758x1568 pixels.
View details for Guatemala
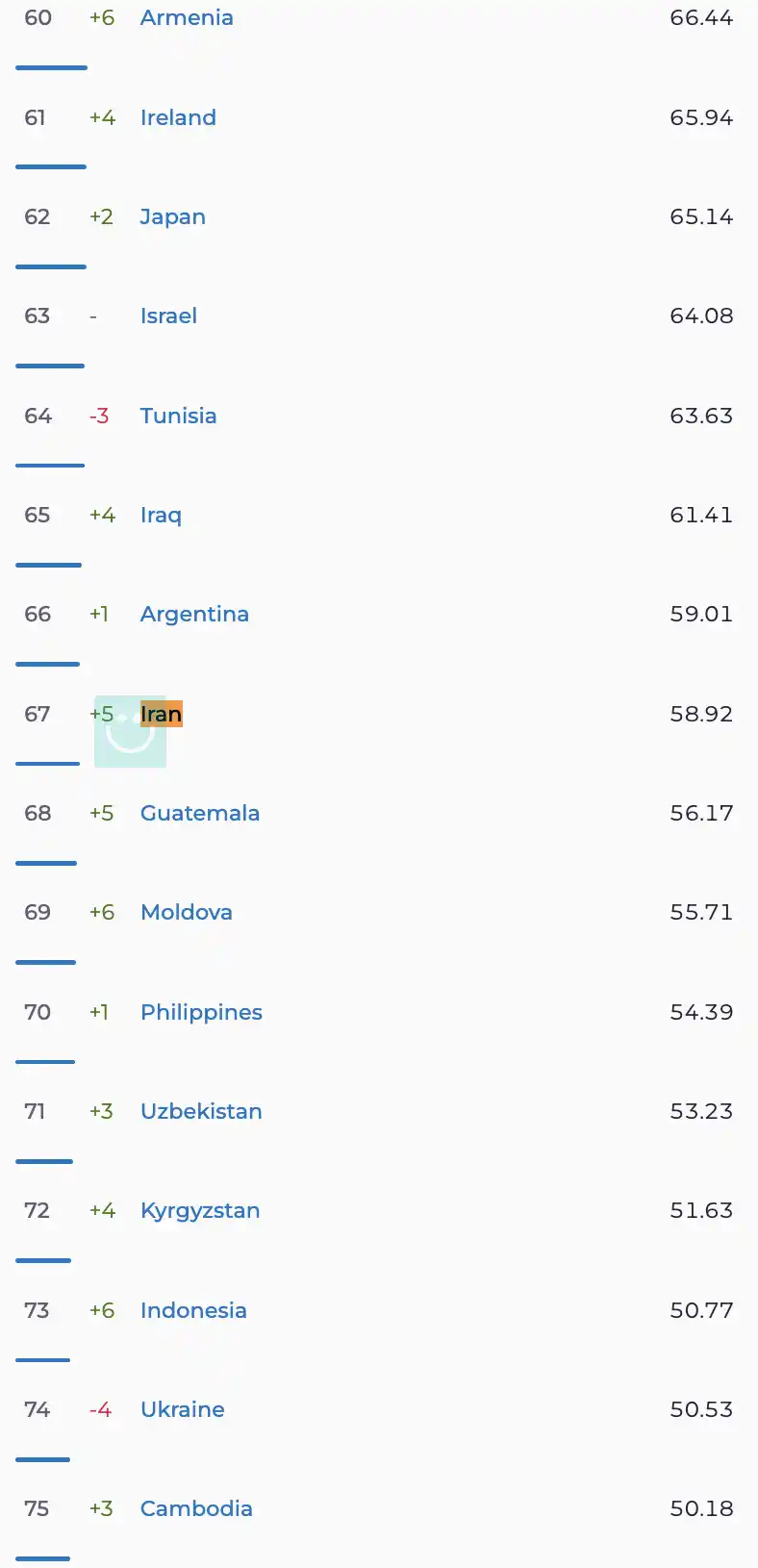pos(200,814)
